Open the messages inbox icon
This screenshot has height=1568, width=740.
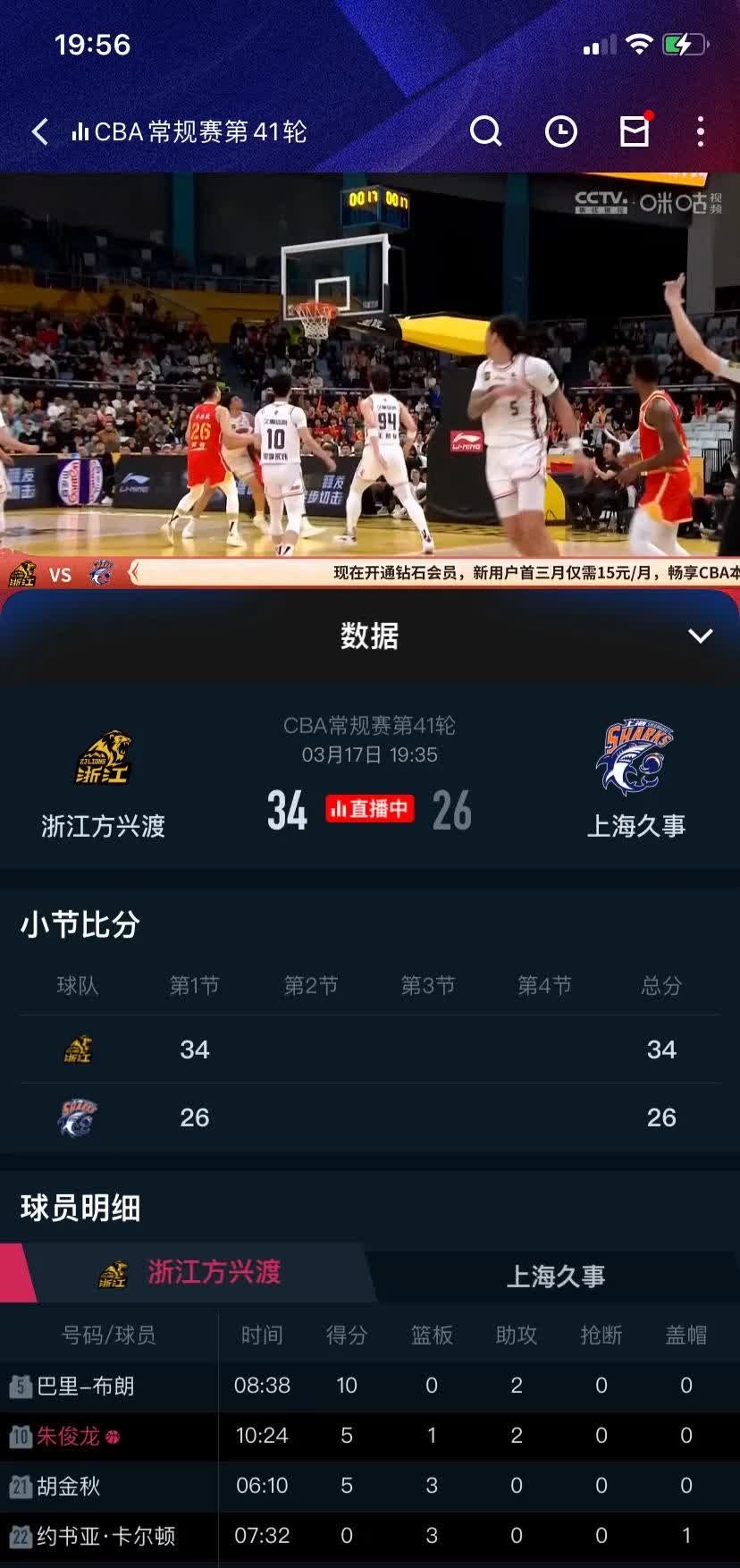pyautogui.click(x=635, y=131)
